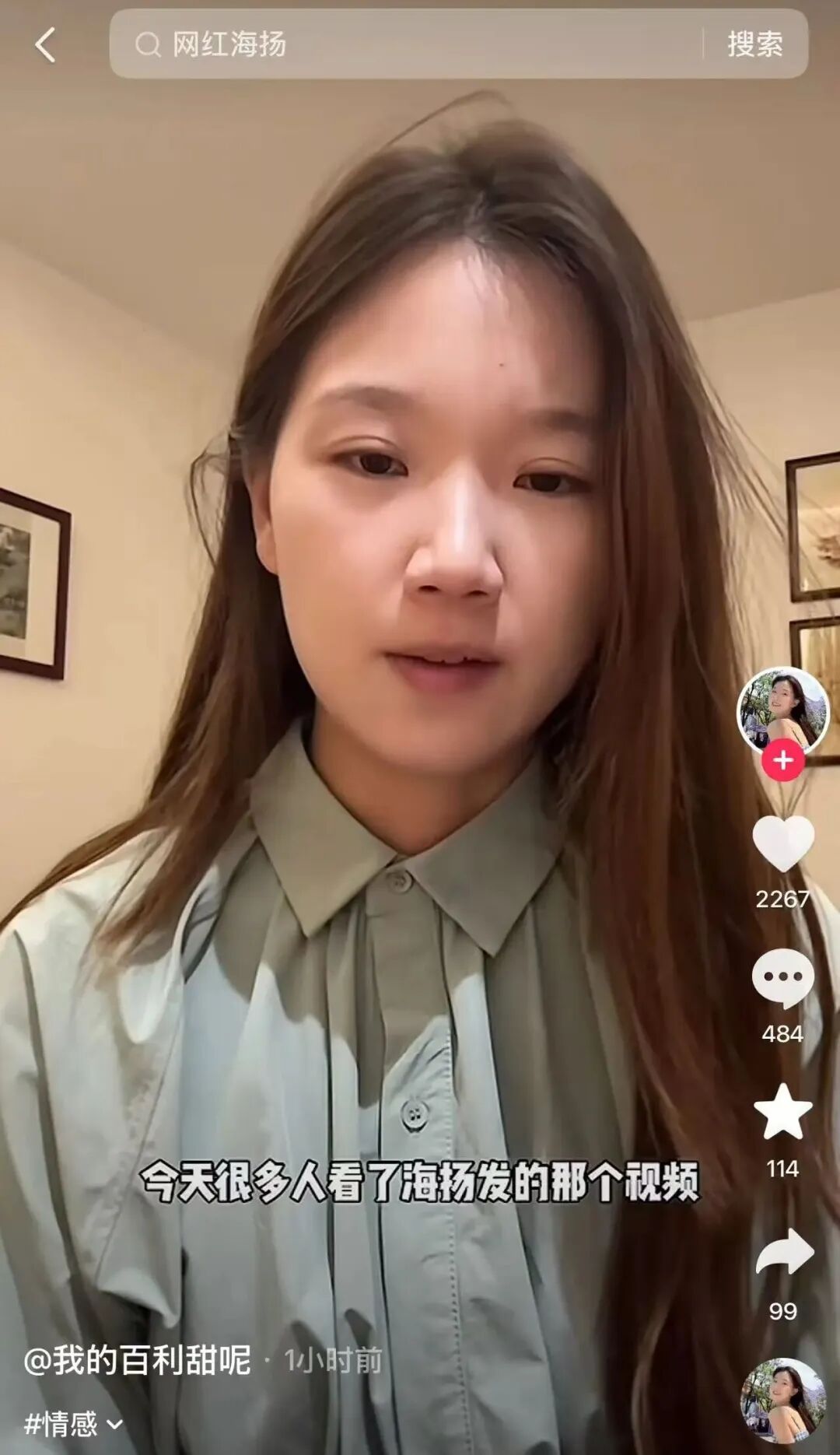The width and height of the screenshot is (840, 1455).
Task: Follow the creator with the plus button
Action: point(782,761)
